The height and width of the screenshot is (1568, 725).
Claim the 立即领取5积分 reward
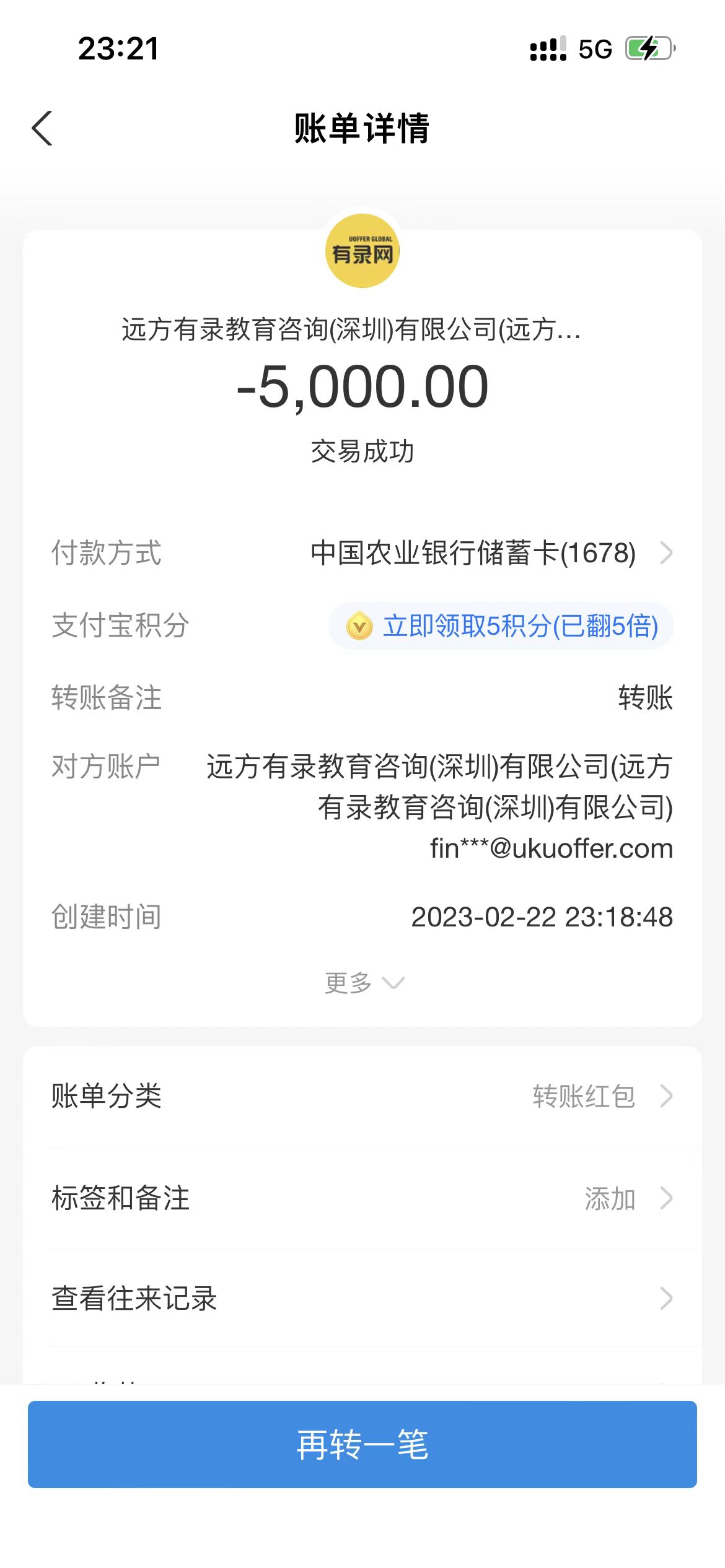[502, 626]
